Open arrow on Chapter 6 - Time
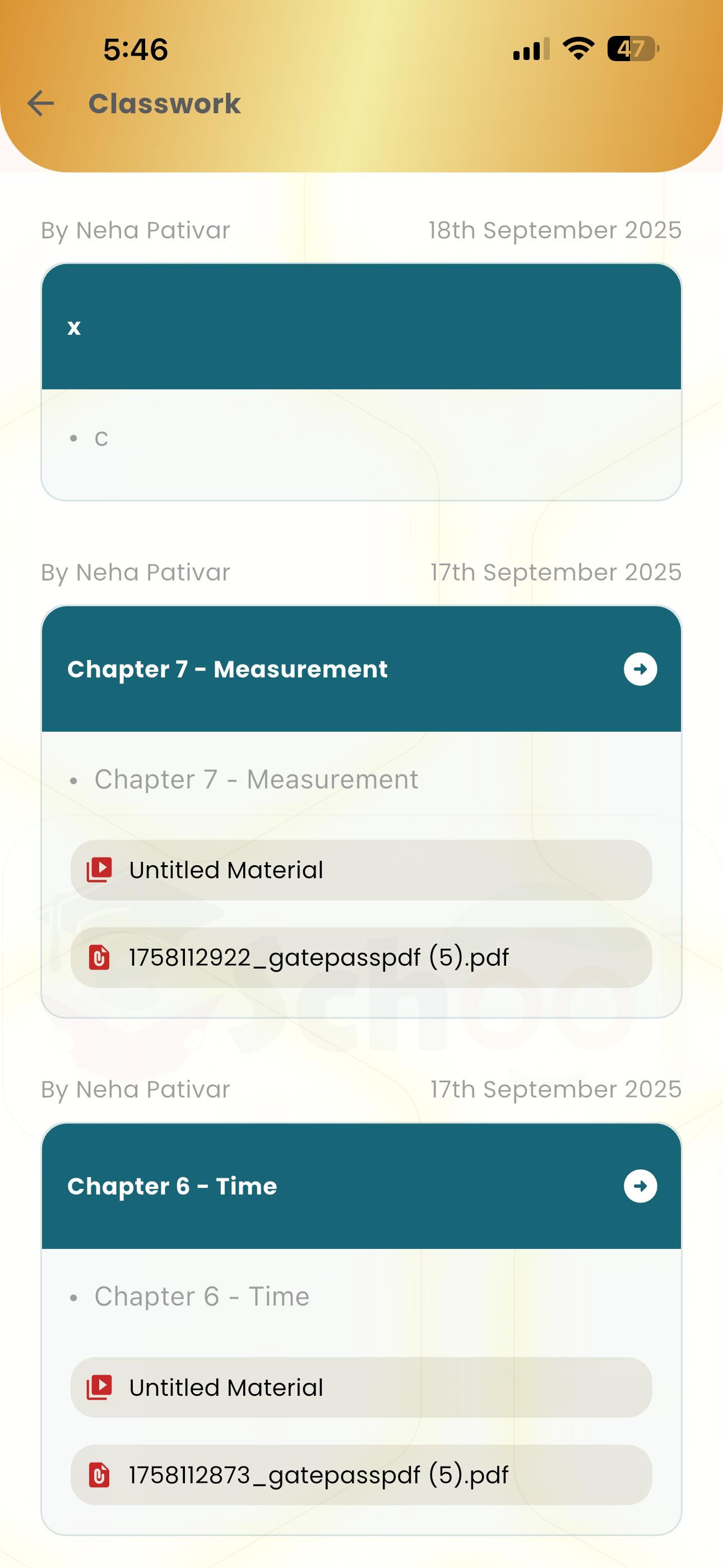723x1568 pixels. coord(639,1186)
